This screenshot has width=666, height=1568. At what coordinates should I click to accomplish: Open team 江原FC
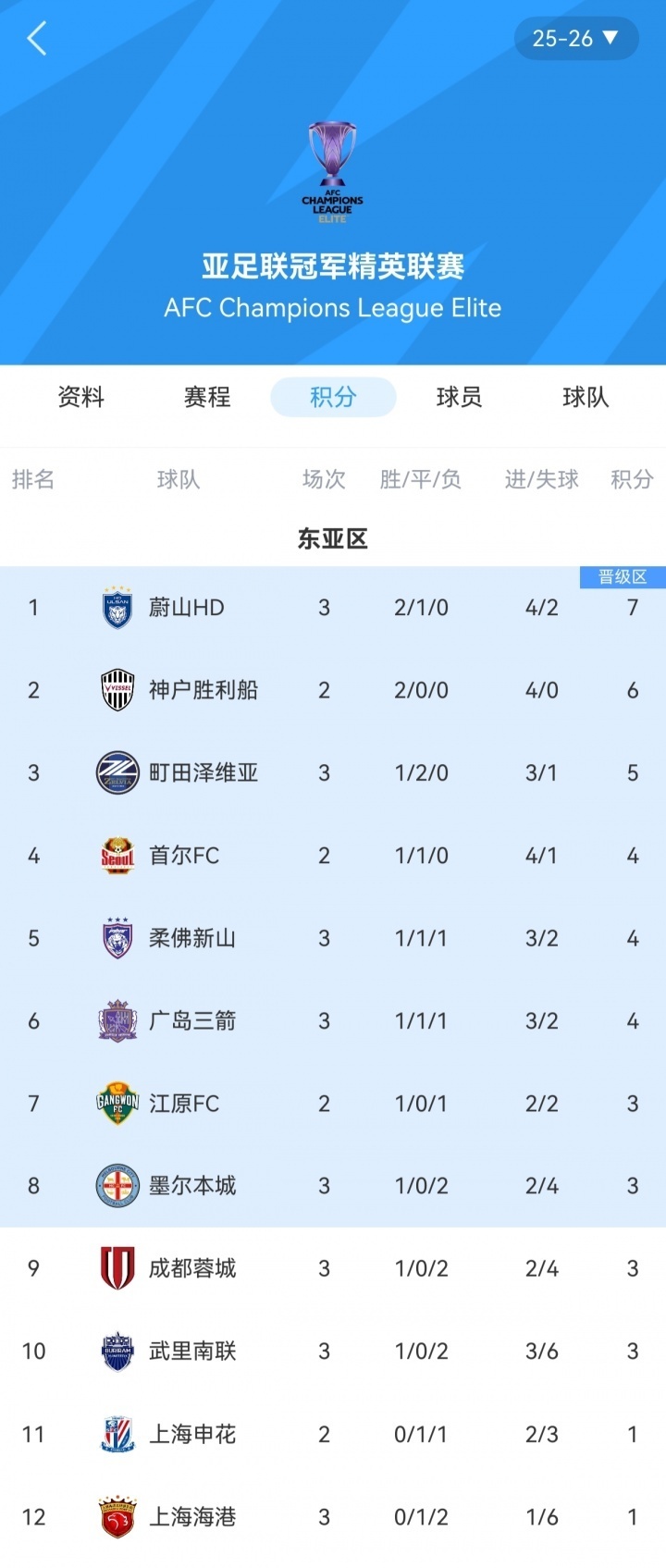[184, 1104]
